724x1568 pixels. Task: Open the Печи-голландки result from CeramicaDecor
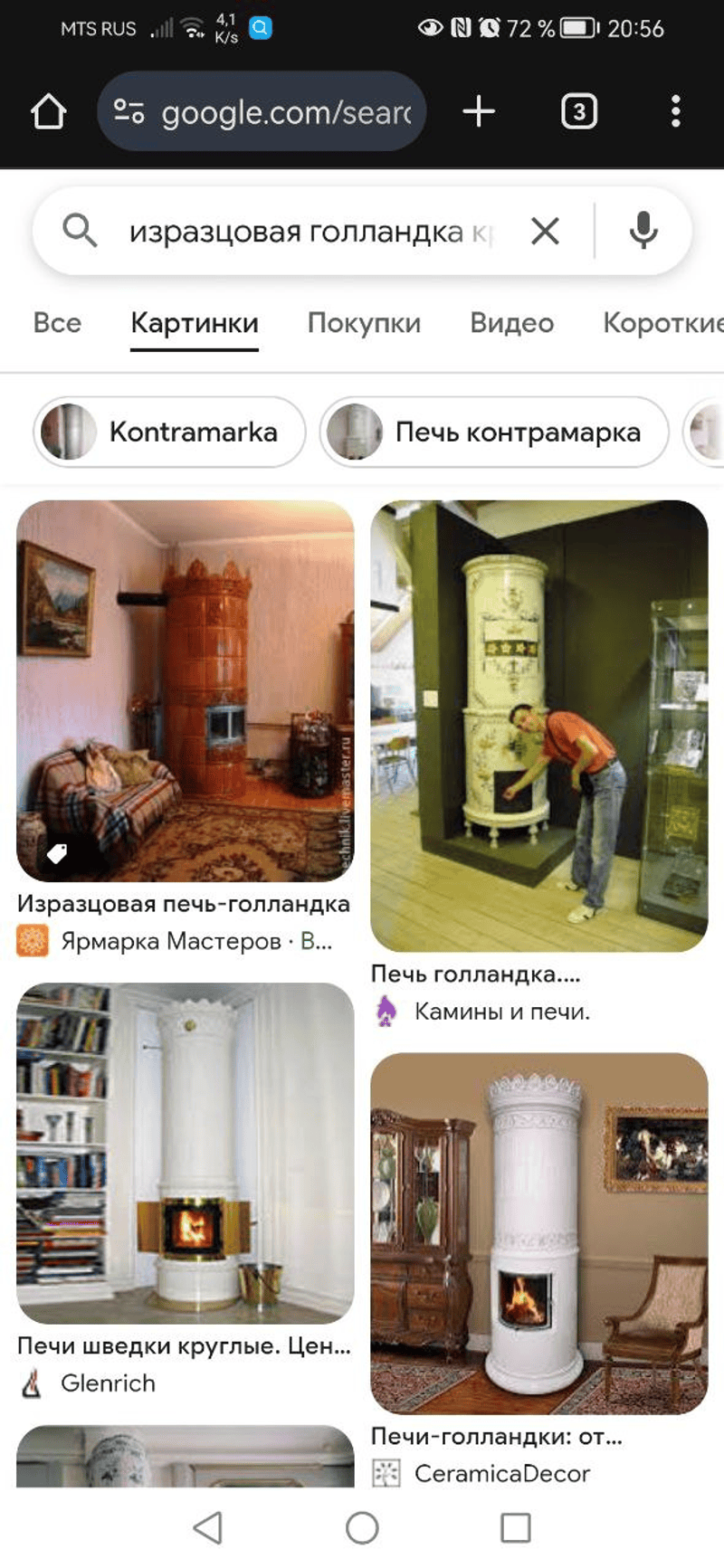pyautogui.click(x=539, y=1233)
